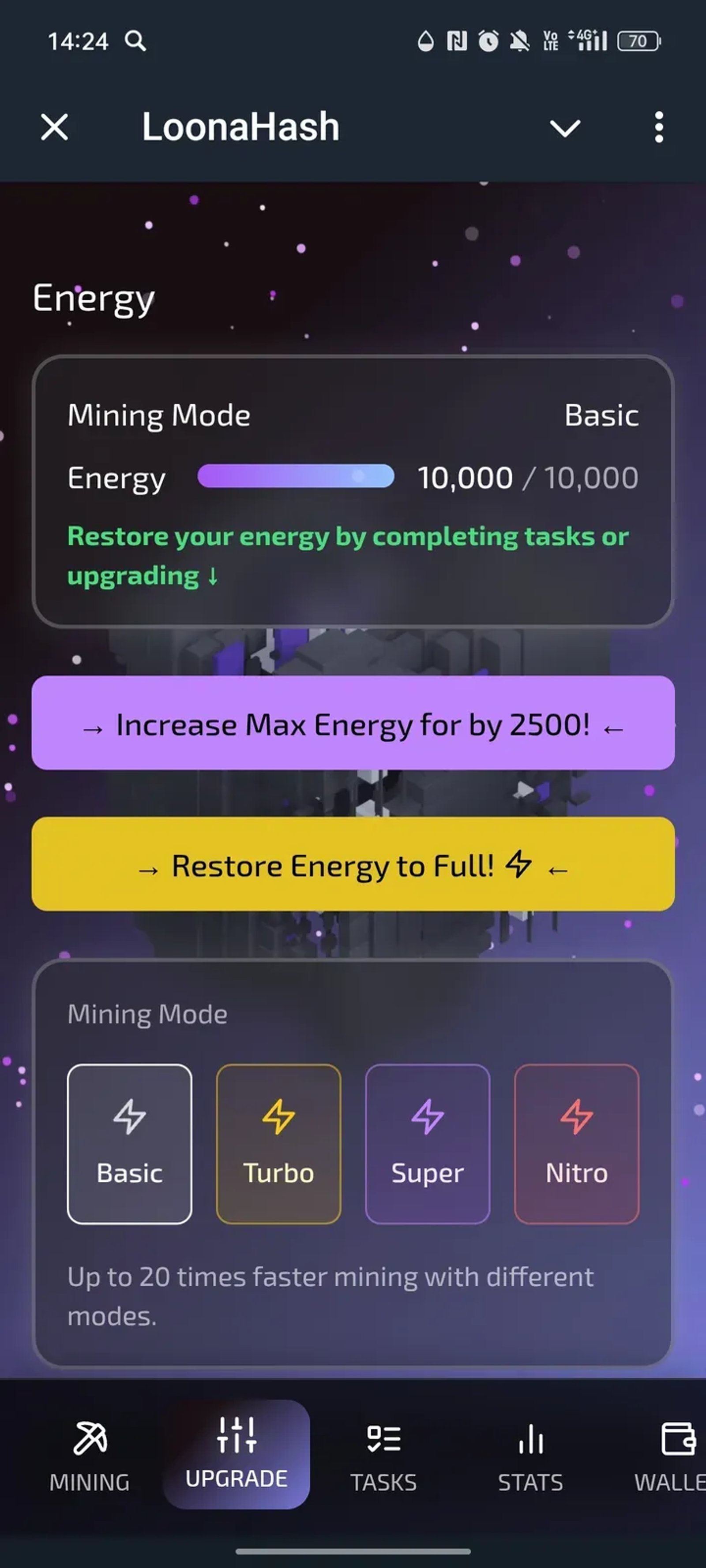Increase Max Energy by 2500
Image resolution: width=706 pixels, height=1568 pixels.
[353, 723]
